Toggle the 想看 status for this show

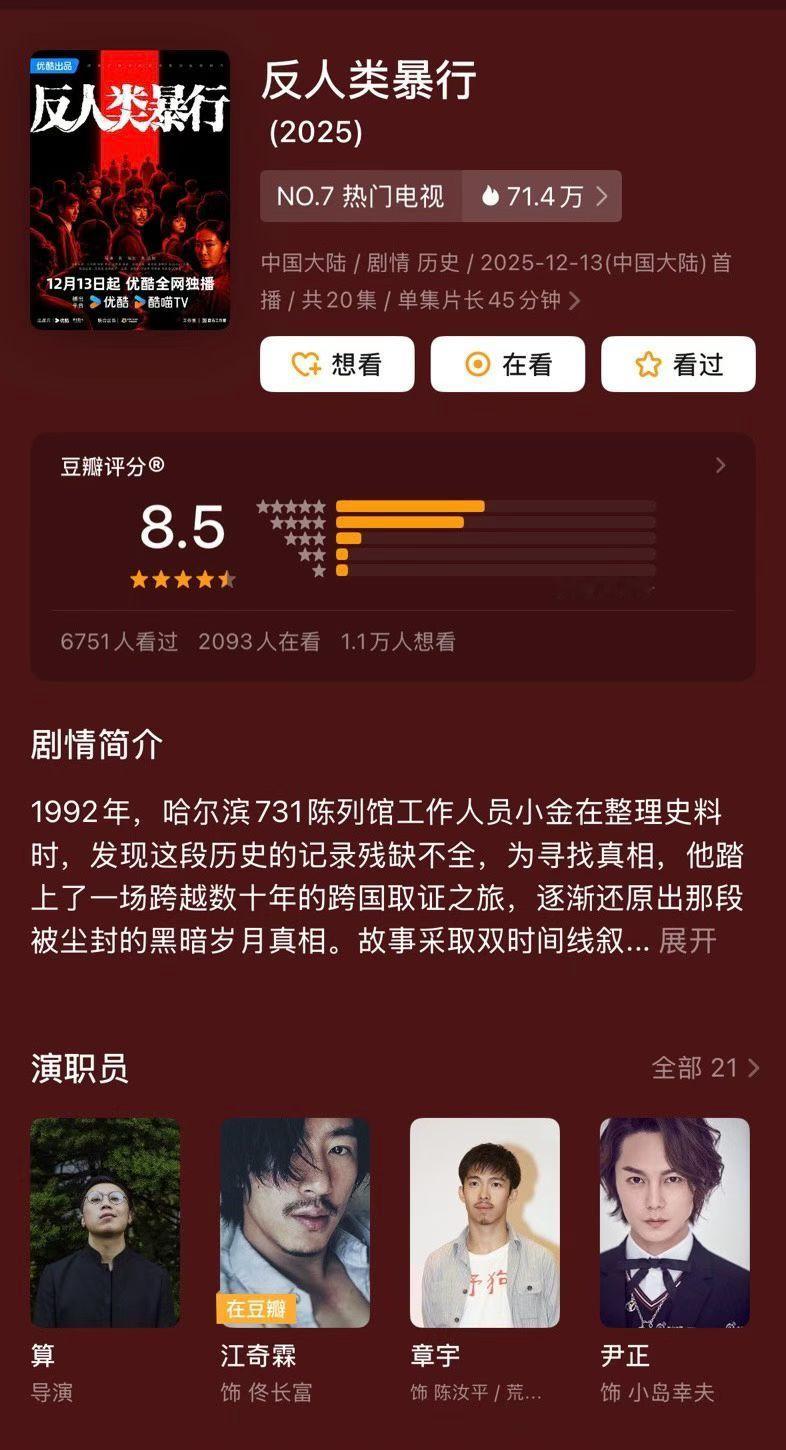(x=337, y=364)
